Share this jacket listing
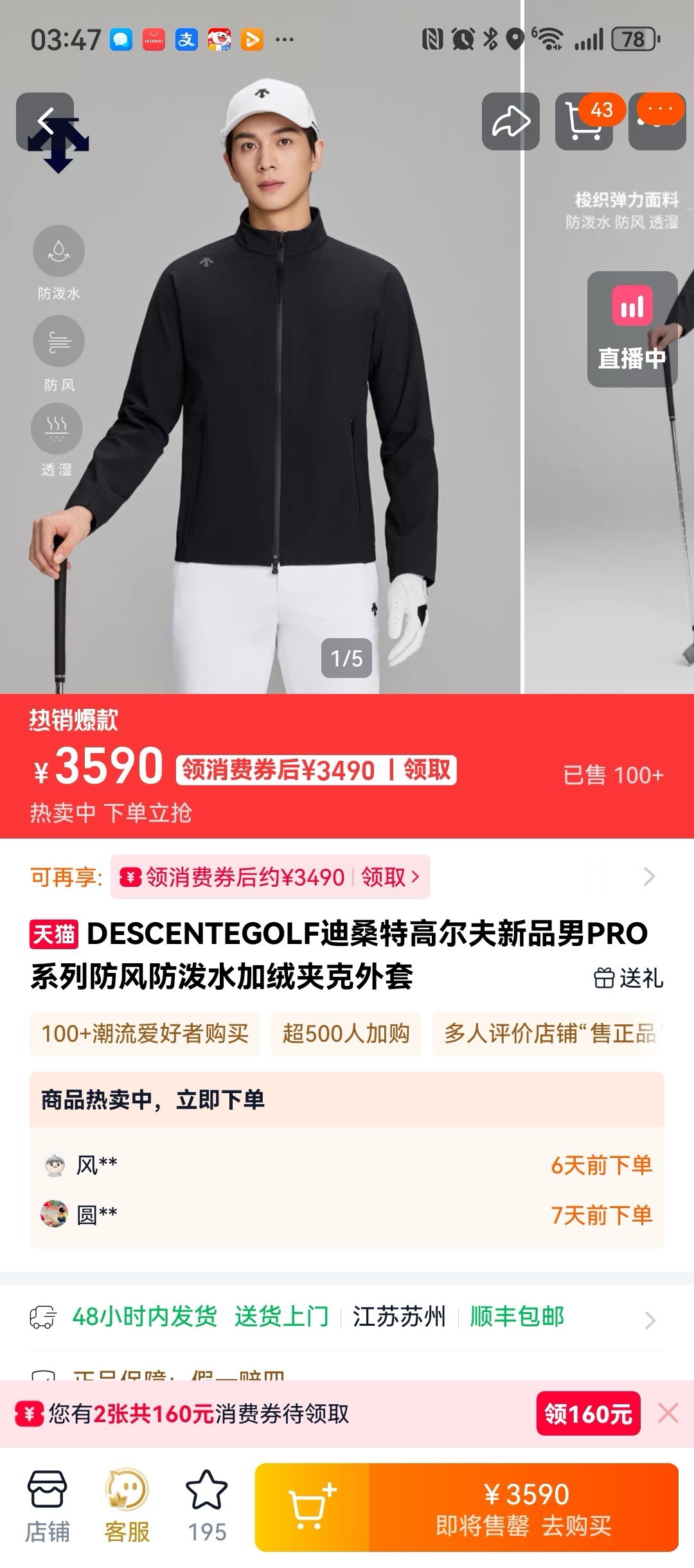 coord(511,121)
